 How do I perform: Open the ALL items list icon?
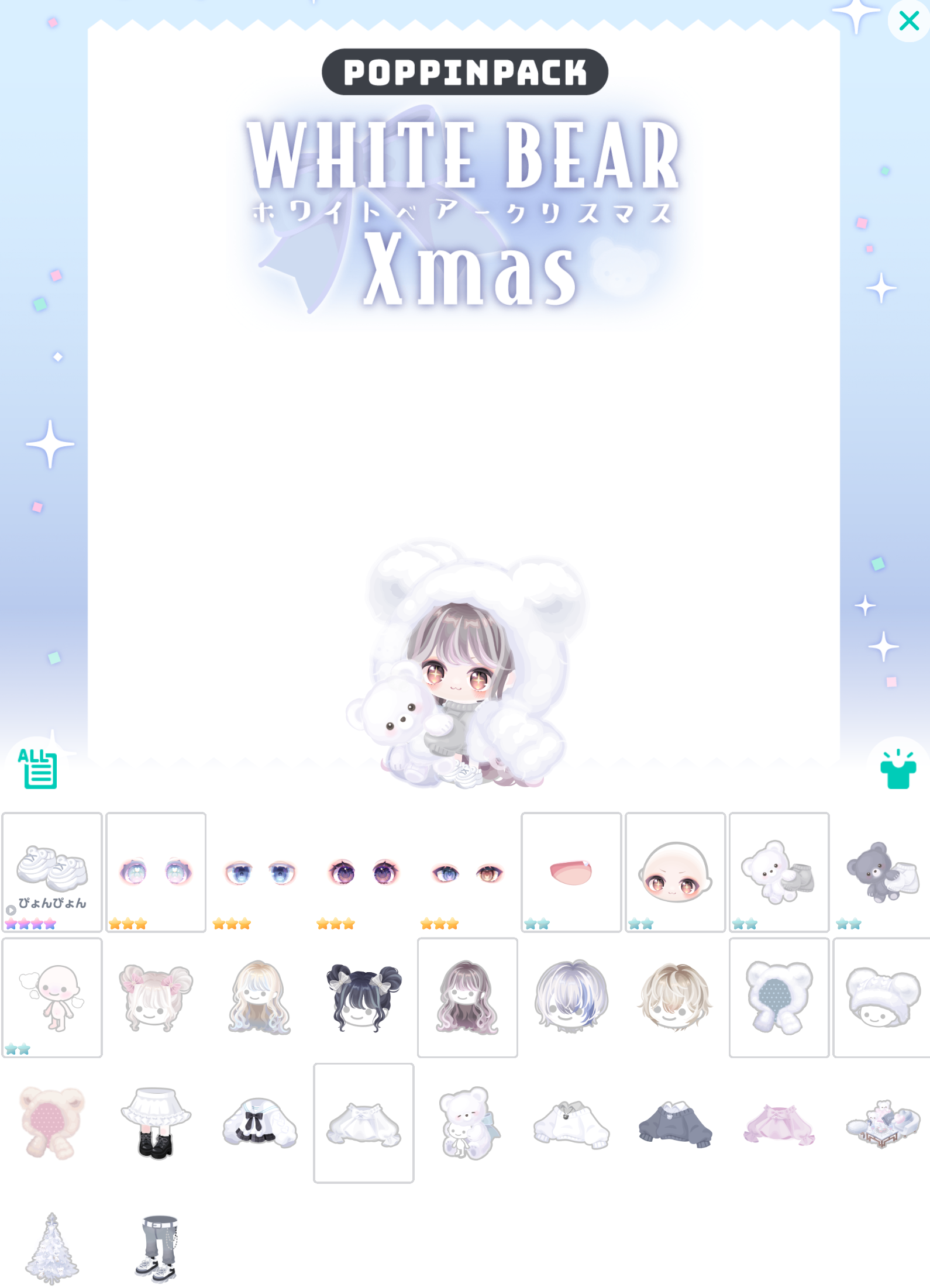pos(39,769)
